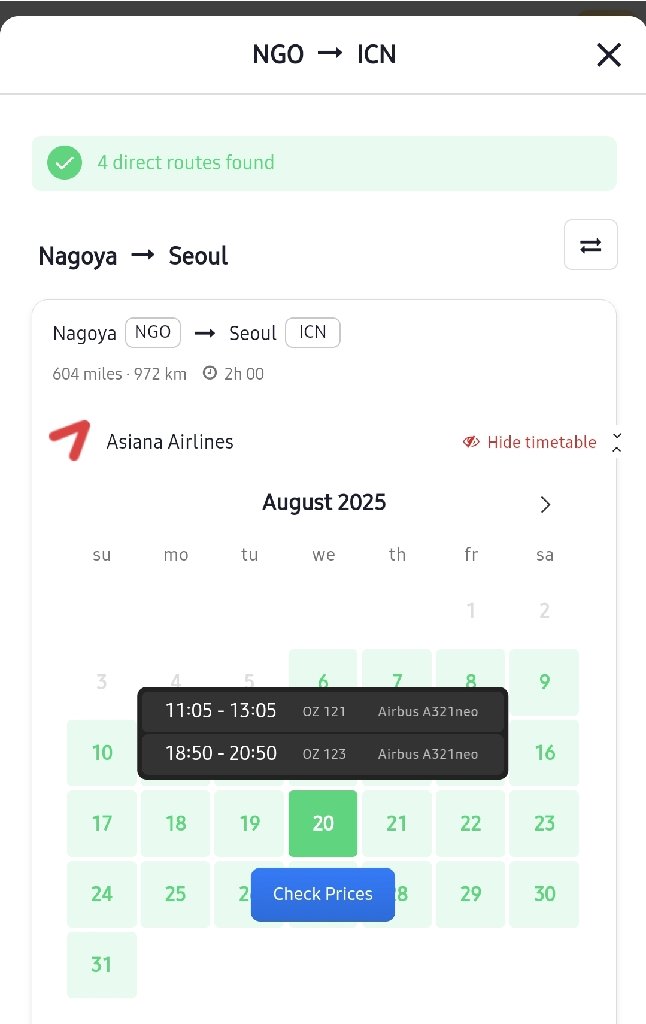Screen dimensions: 646x1024
Task: Select August 9 on the calendar
Action: (x=544, y=681)
